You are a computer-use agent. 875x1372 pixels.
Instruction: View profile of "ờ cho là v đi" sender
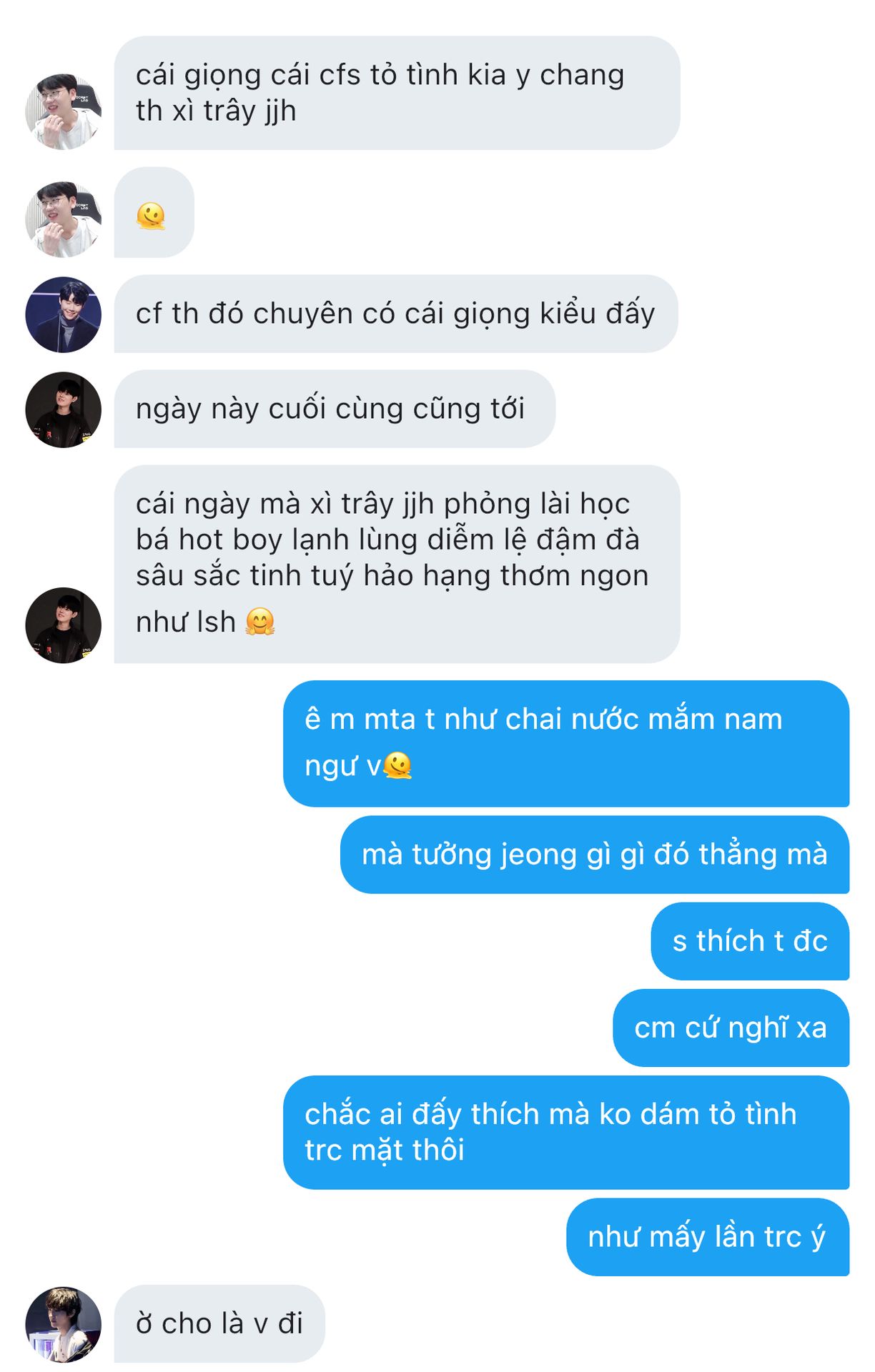pyautogui.click(x=63, y=1325)
